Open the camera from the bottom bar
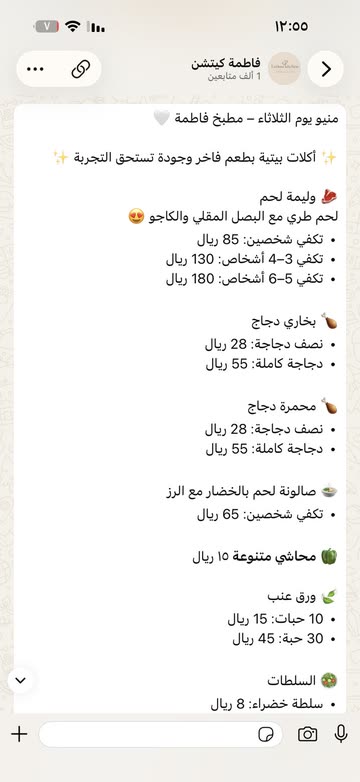The height and width of the screenshot is (782, 360). point(308,734)
